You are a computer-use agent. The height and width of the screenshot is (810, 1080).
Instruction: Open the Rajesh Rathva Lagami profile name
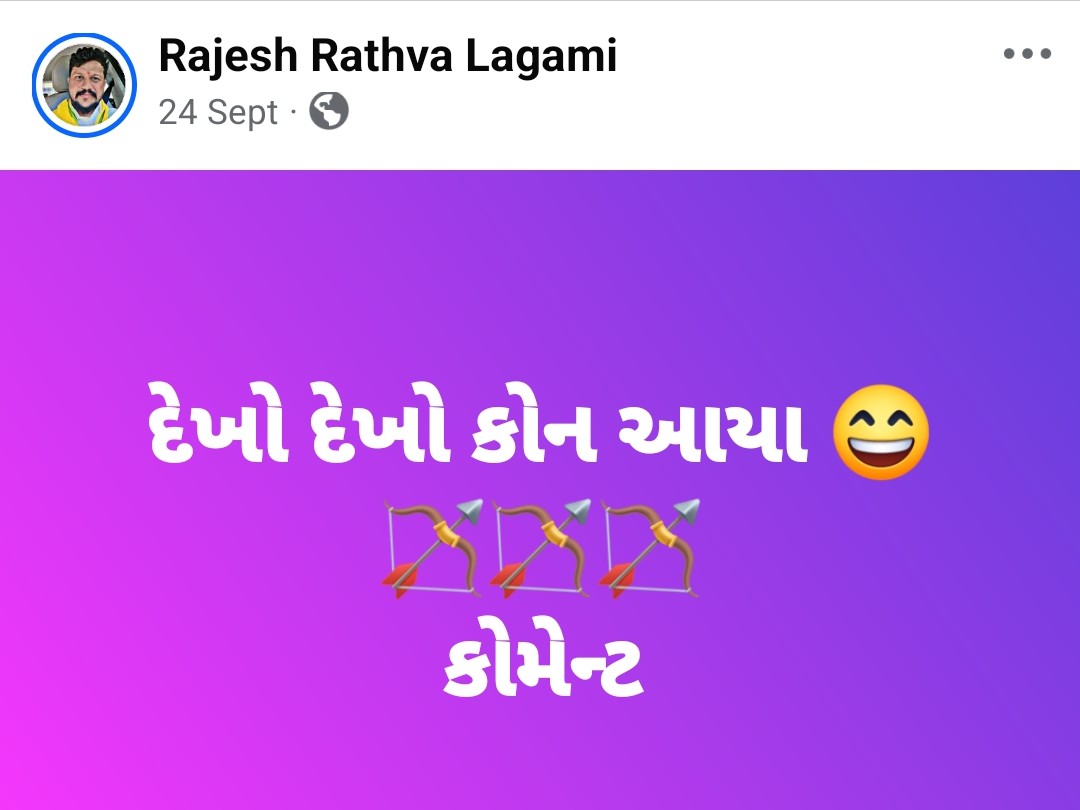(x=388, y=55)
